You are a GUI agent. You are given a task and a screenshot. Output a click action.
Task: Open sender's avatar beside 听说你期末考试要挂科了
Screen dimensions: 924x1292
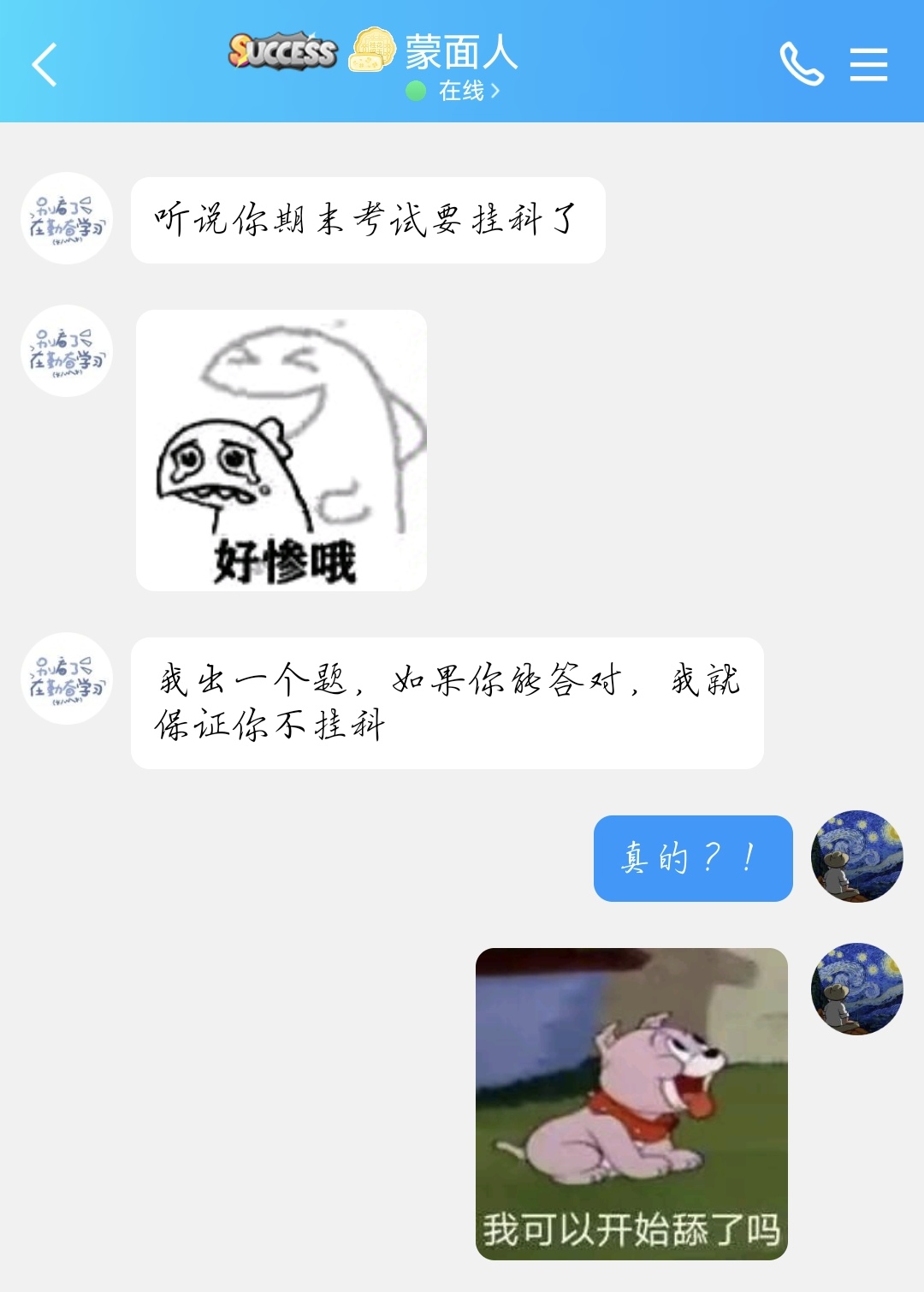(x=67, y=218)
